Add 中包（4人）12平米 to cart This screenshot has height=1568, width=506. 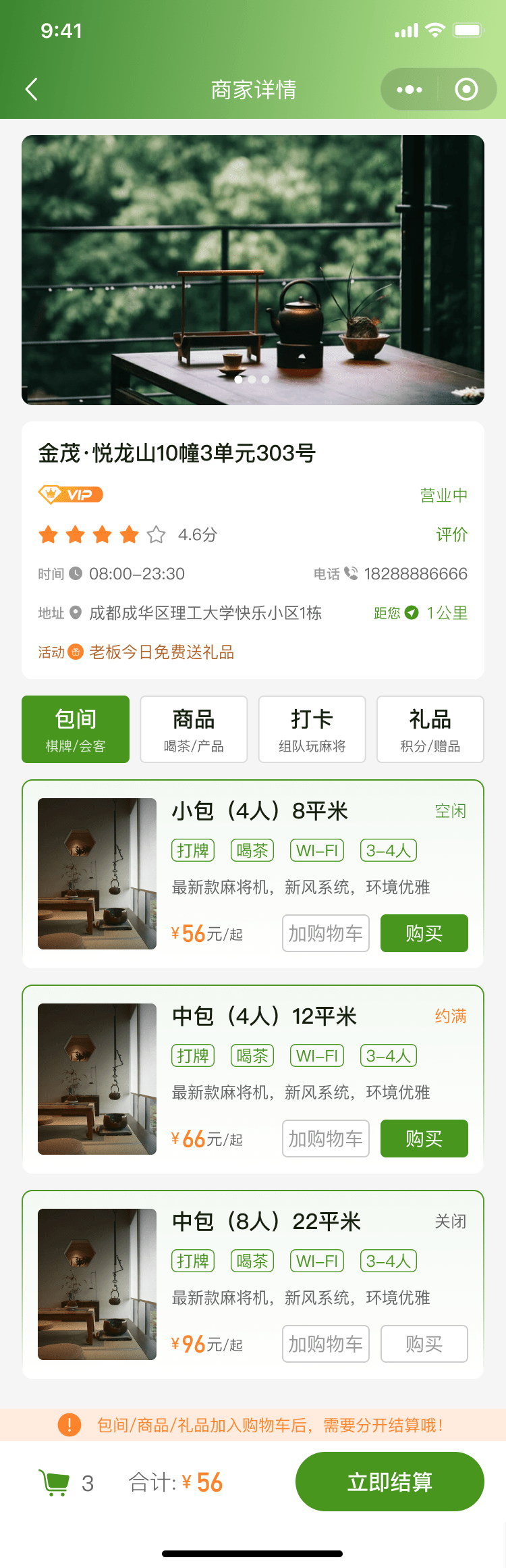pos(325,1139)
